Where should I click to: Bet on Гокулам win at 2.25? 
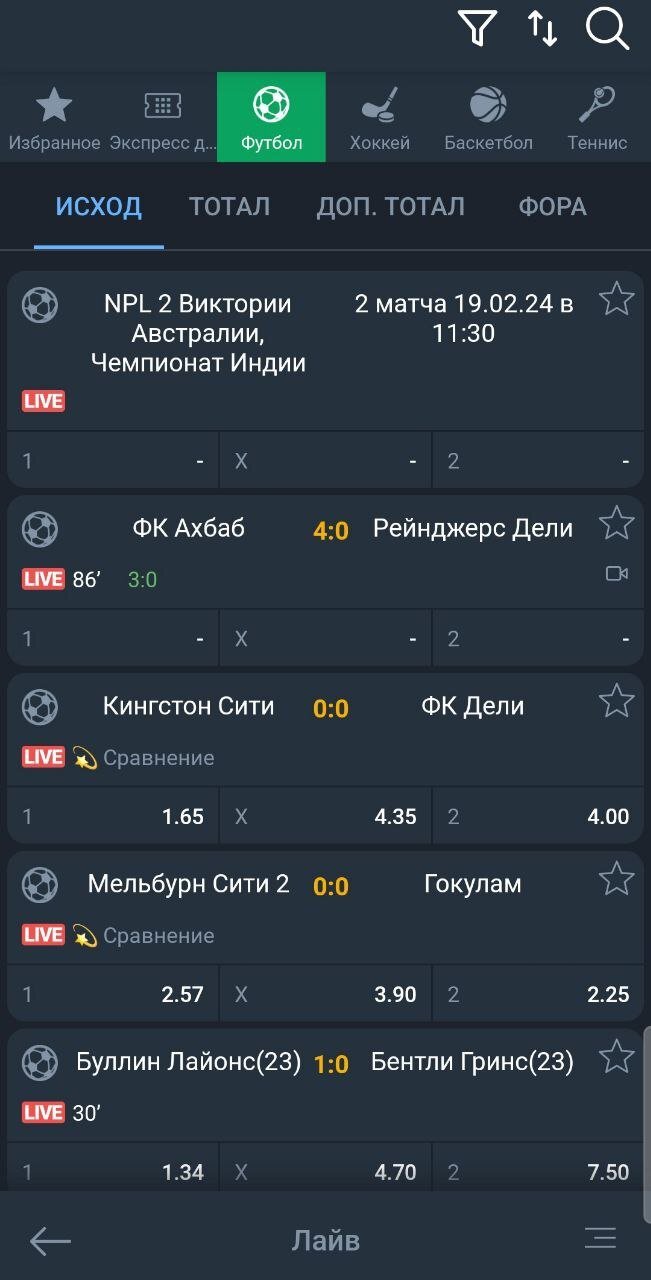point(538,994)
